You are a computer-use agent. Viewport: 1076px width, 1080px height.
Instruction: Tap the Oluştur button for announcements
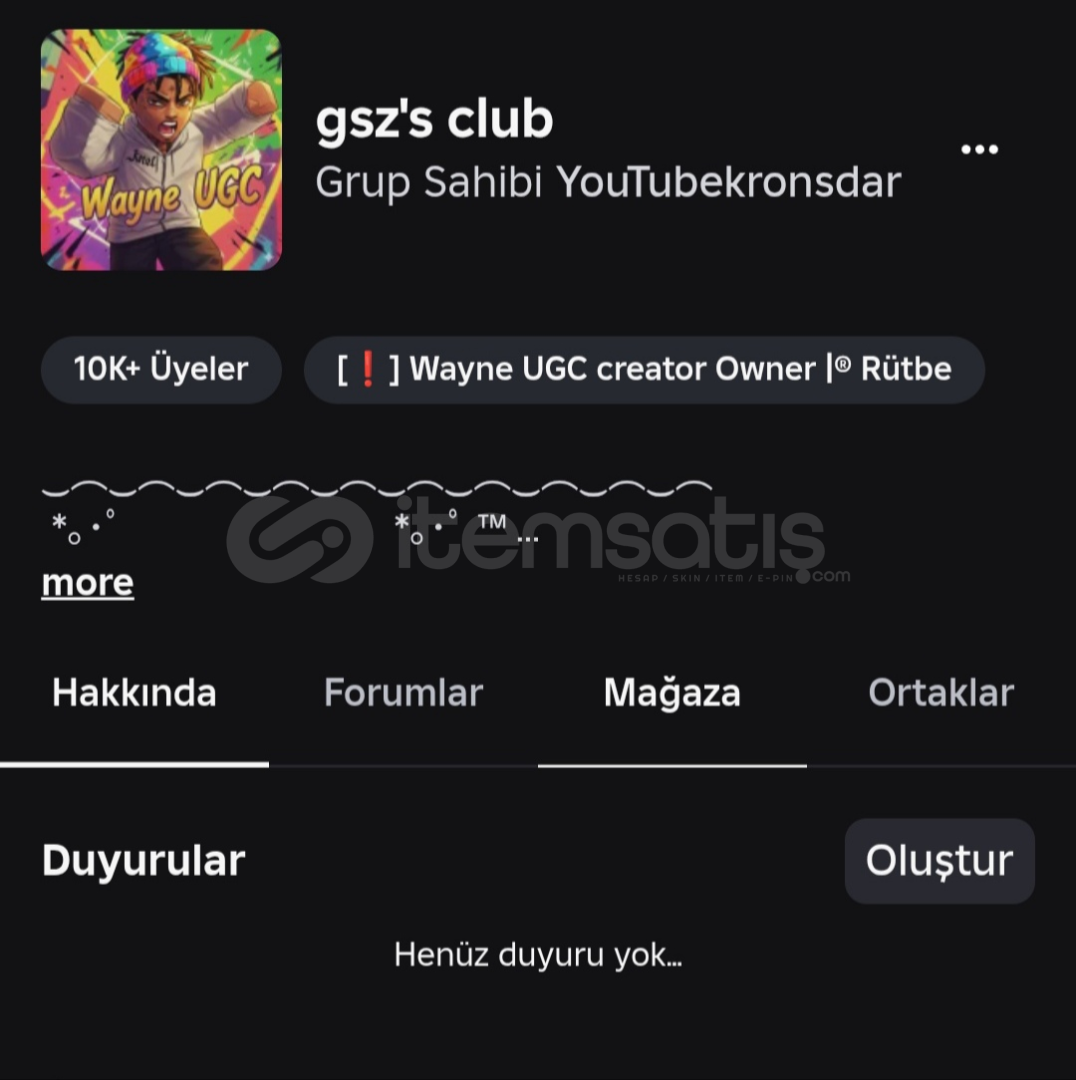(939, 861)
